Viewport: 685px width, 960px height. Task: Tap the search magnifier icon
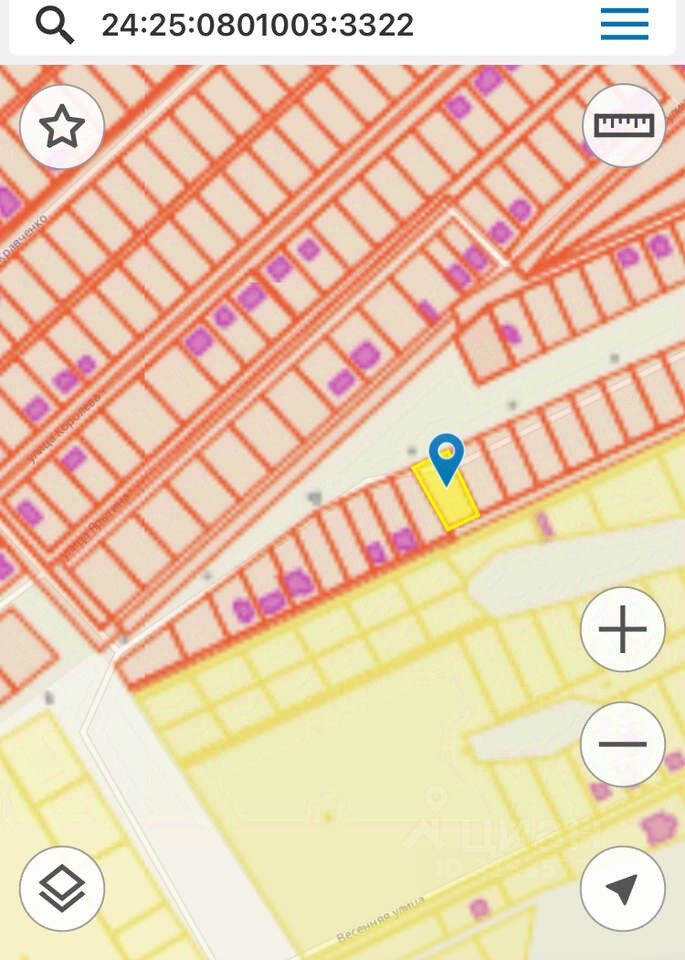tap(55, 25)
